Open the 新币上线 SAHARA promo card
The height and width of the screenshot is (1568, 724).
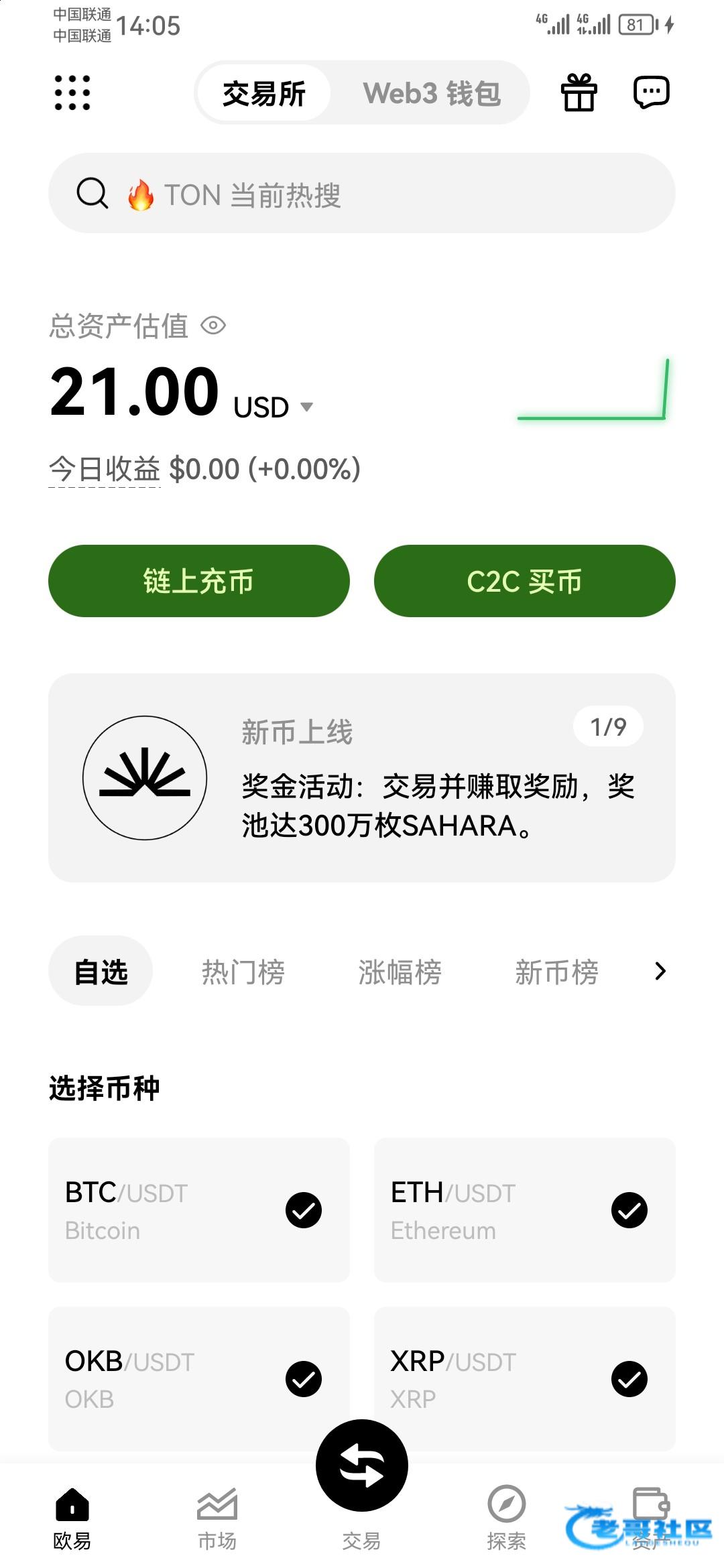pyautogui.click(x=362, y=778)
